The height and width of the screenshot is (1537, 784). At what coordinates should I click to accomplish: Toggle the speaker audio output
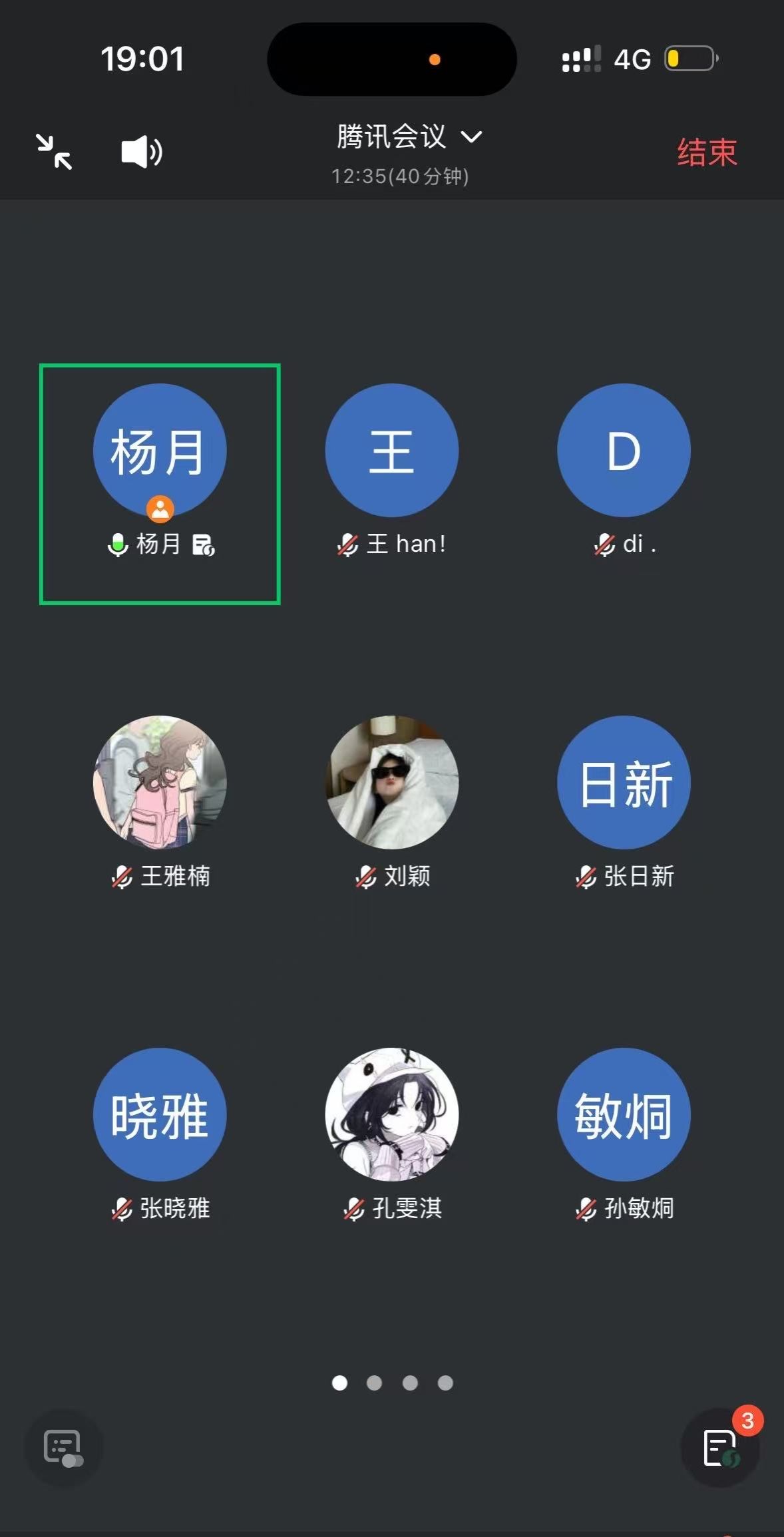(141, 152)
